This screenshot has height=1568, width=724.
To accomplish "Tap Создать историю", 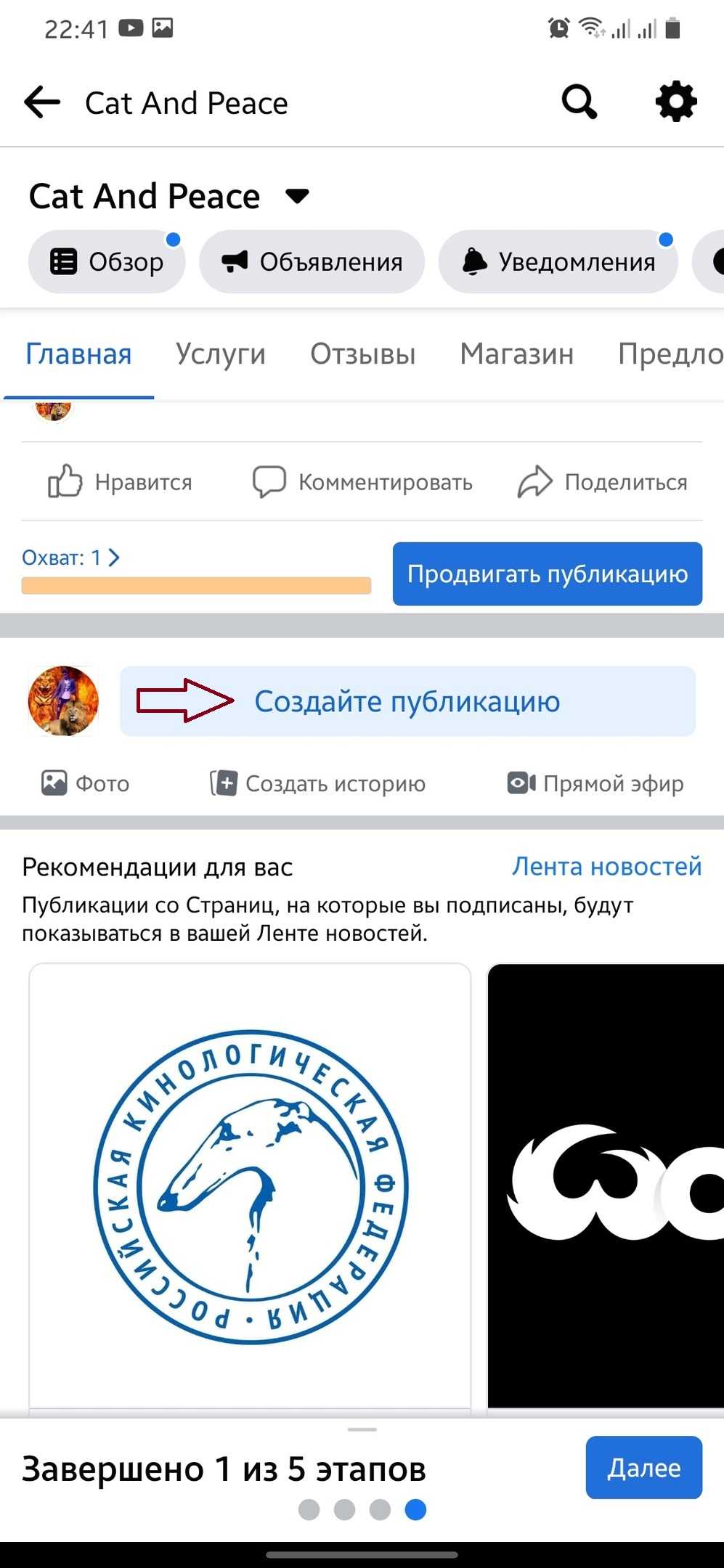I will tap(318, 783).
